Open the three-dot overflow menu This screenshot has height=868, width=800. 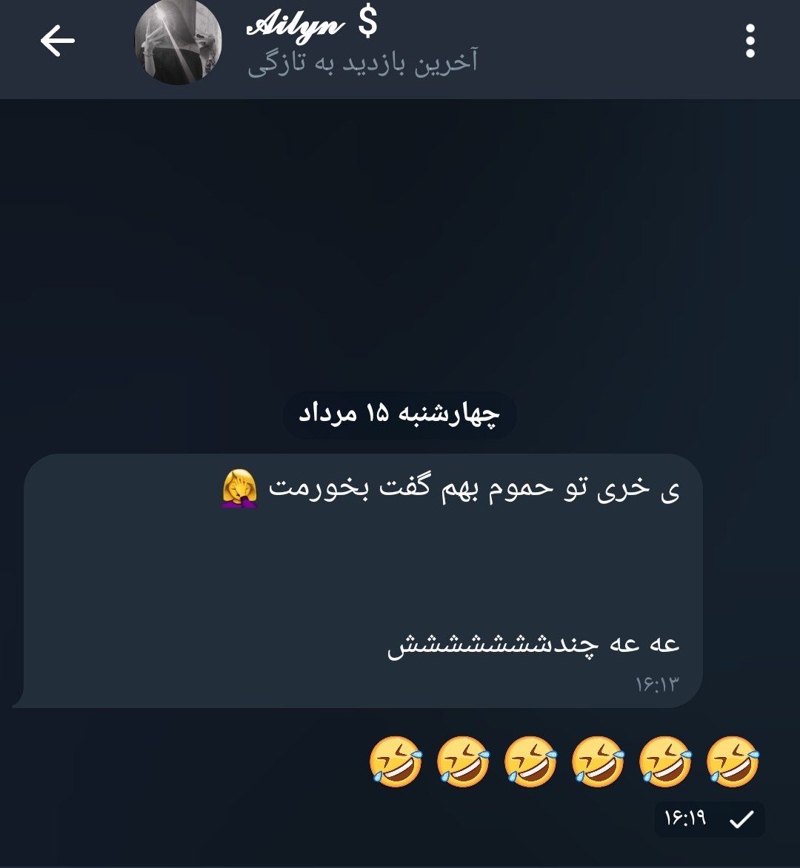(x=750, y=41)
